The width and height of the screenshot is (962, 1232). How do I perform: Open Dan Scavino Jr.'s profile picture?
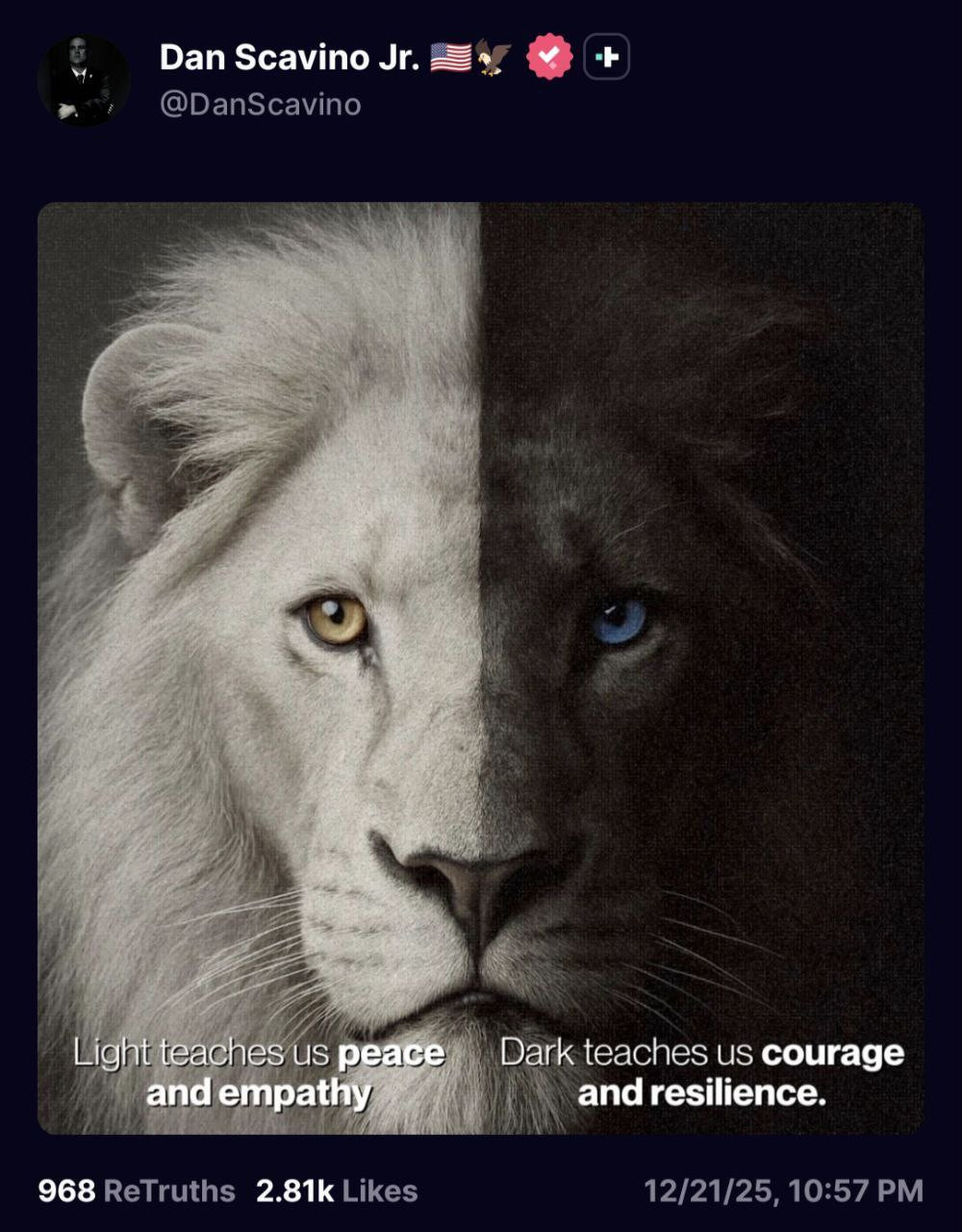[x=84, y=81]
